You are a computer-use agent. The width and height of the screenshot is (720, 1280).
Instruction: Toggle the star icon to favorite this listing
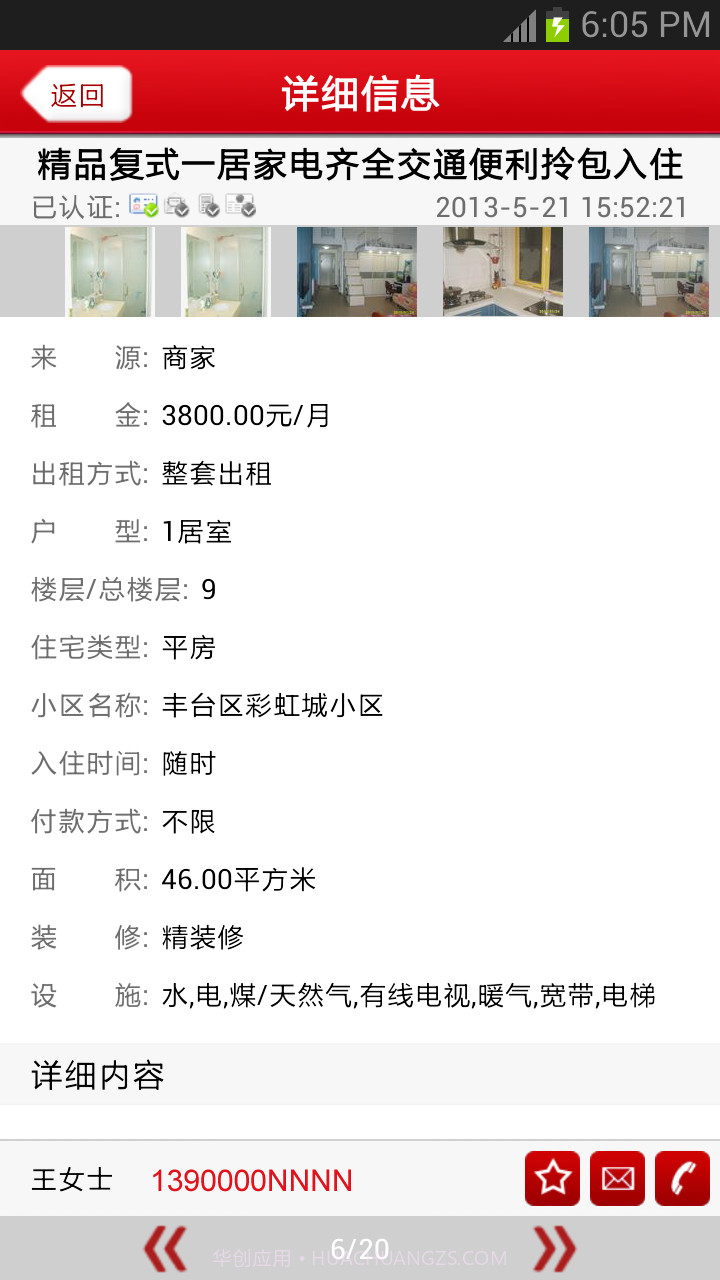pyautogui.click(x=552, y=1178)
